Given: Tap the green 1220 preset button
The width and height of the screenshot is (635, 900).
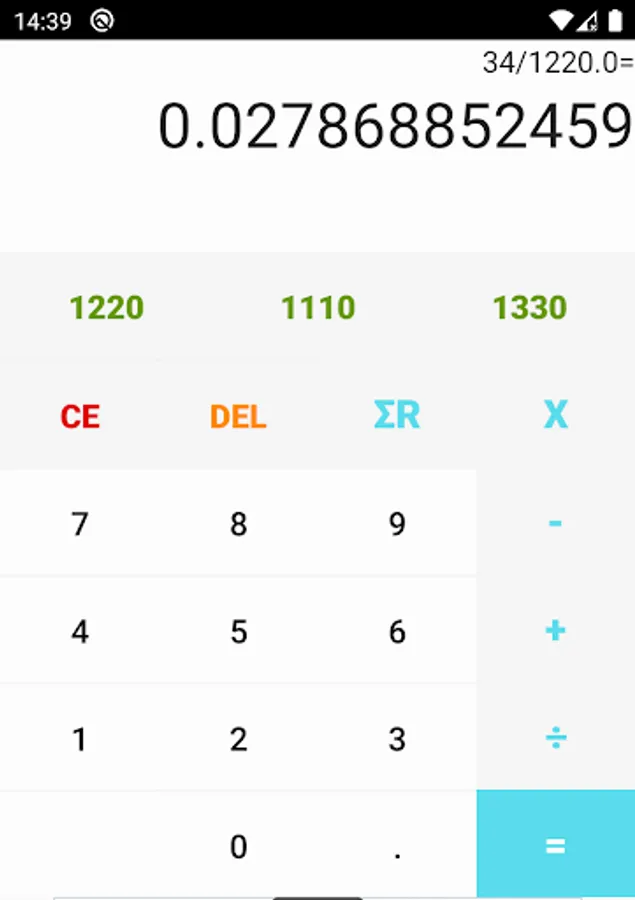Looking at the screenshot, I should click(x=106, y=307).
